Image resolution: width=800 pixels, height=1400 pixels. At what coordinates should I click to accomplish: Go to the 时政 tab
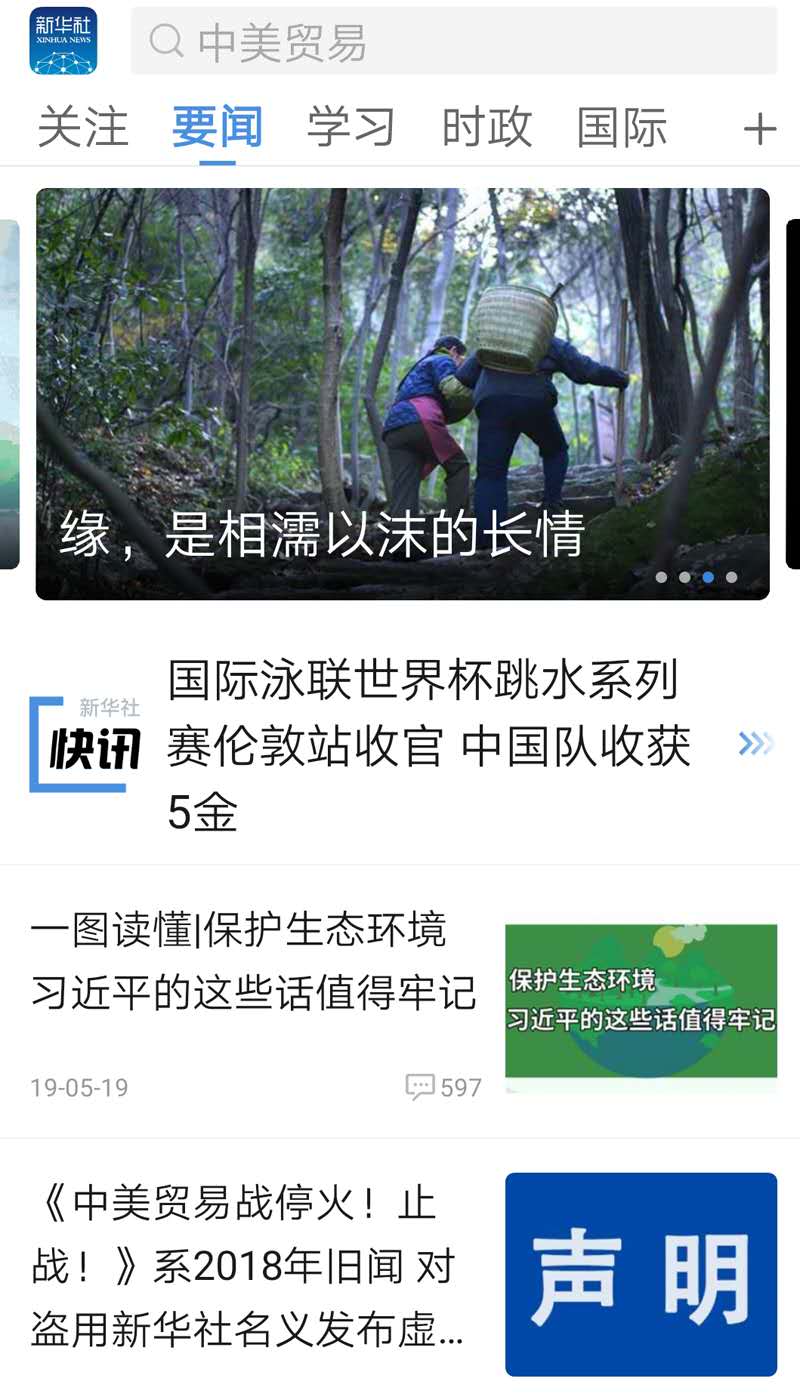click(x=486, y=128)
